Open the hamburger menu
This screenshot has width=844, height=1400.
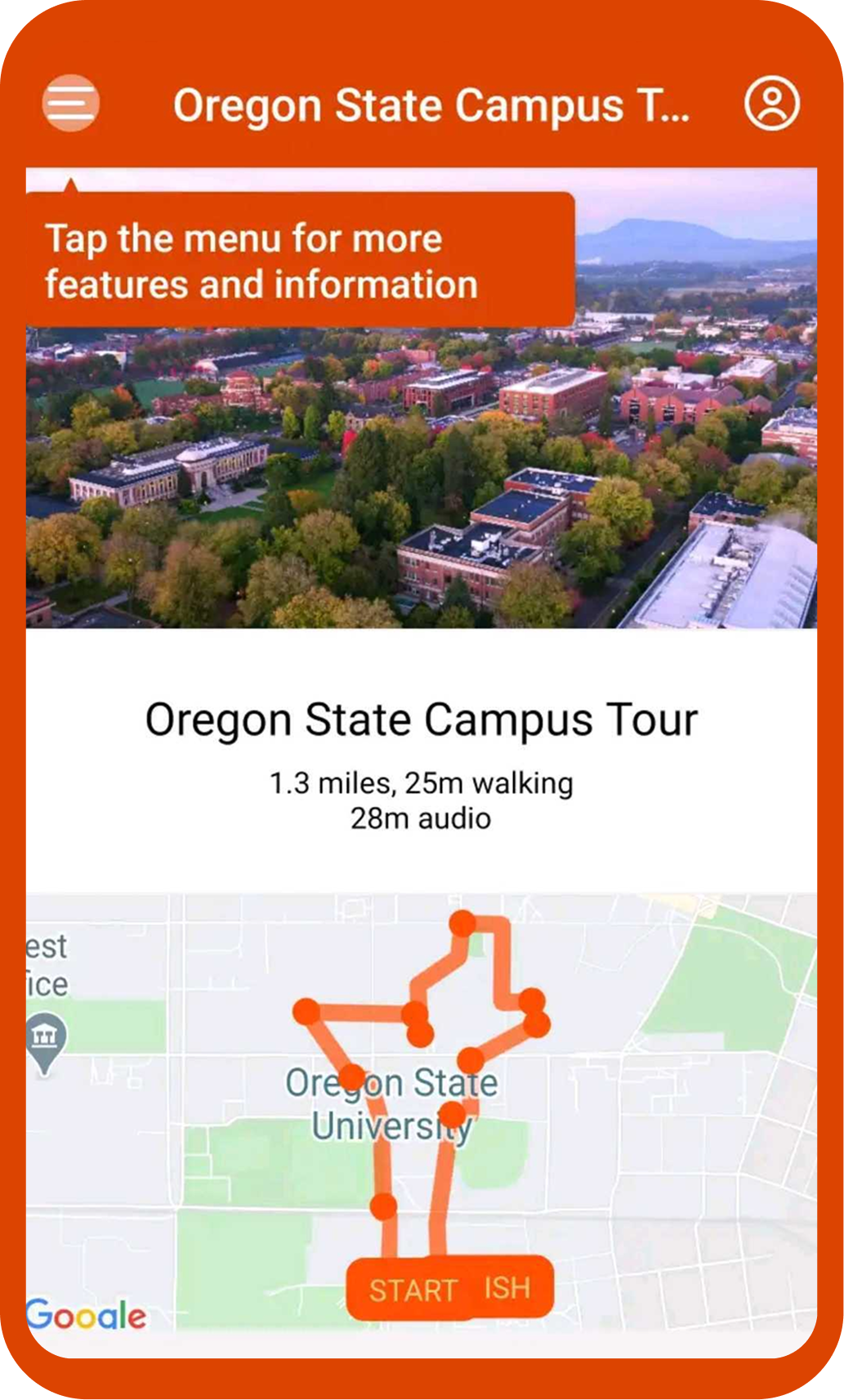71,104
